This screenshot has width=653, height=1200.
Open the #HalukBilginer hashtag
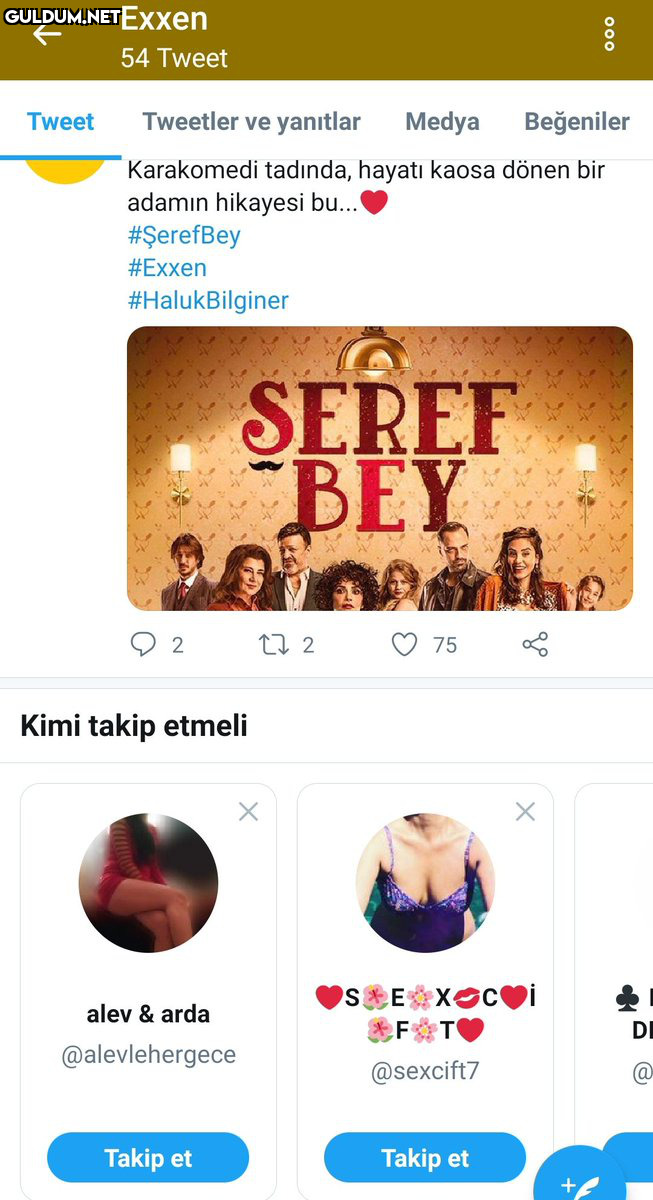tap(208, 300)
